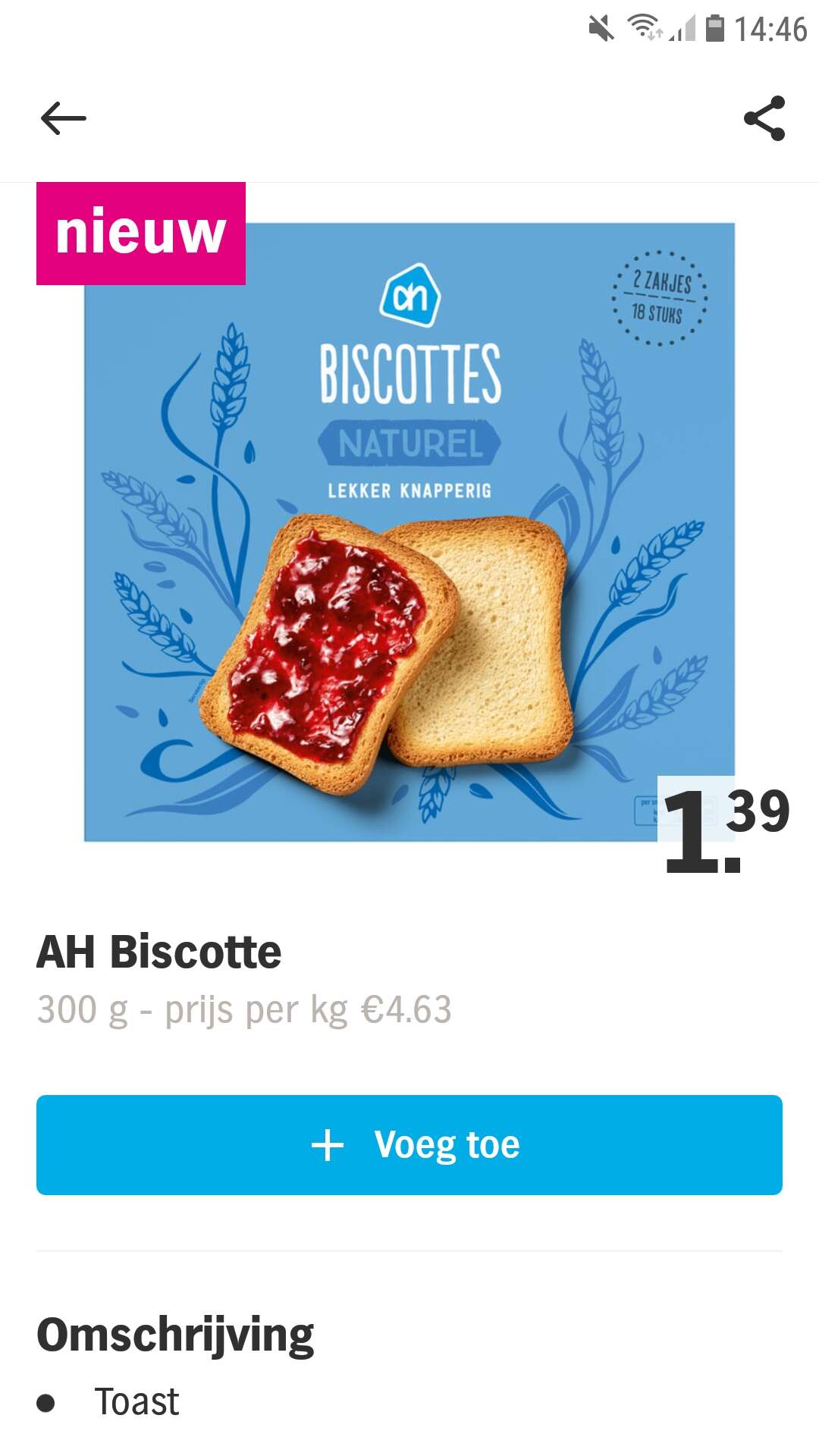Open the Biscottes Naturel product image
Screen dimensions: 819x1456
409,532
